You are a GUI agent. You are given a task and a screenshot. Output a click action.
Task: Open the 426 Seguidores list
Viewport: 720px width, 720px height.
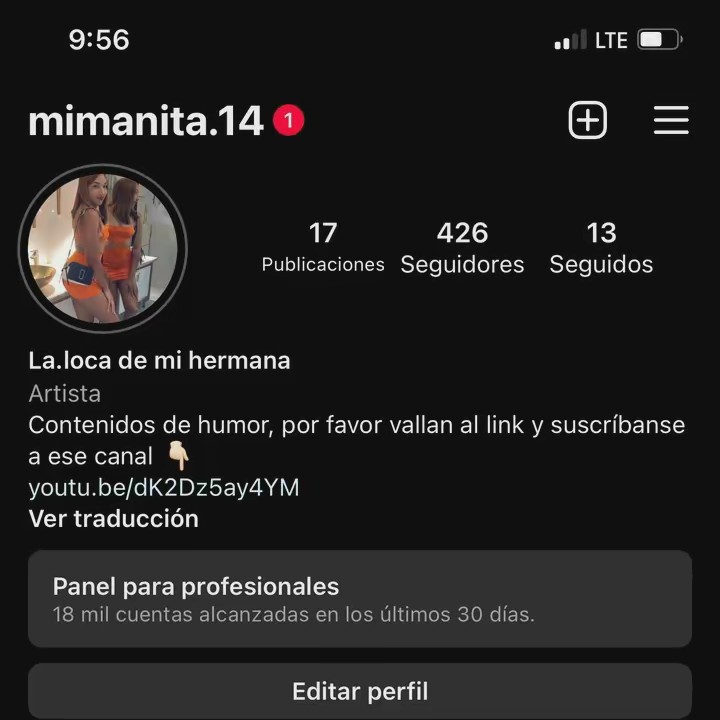tap(462, 247)
